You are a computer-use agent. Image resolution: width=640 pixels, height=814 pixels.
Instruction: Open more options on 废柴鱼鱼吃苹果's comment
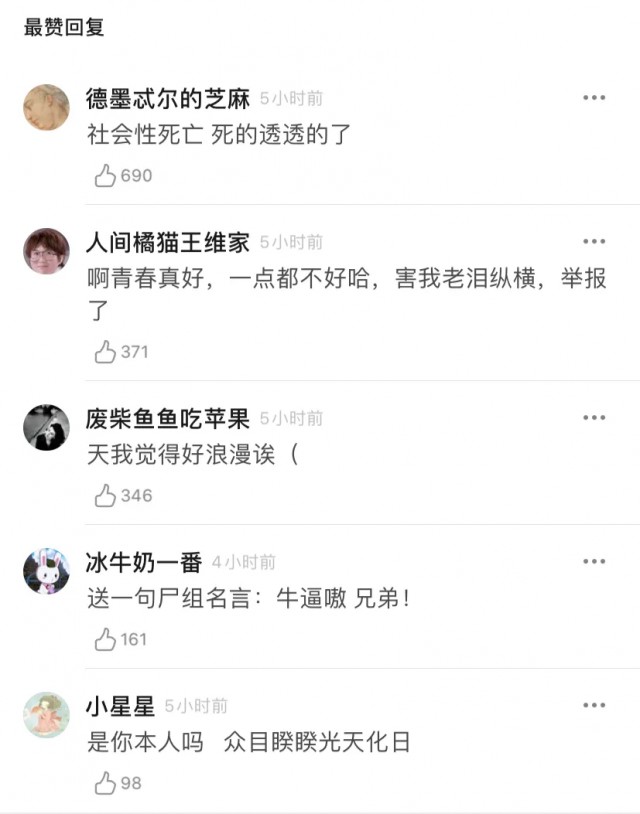[x=594, y=418]
